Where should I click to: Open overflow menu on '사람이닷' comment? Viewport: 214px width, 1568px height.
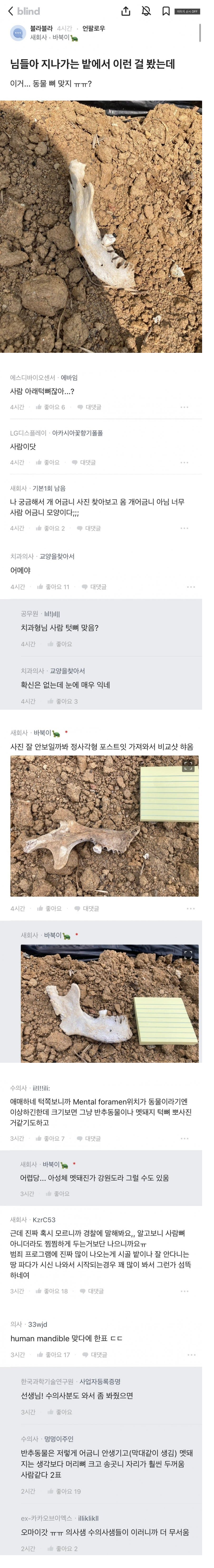pos(184,463)
